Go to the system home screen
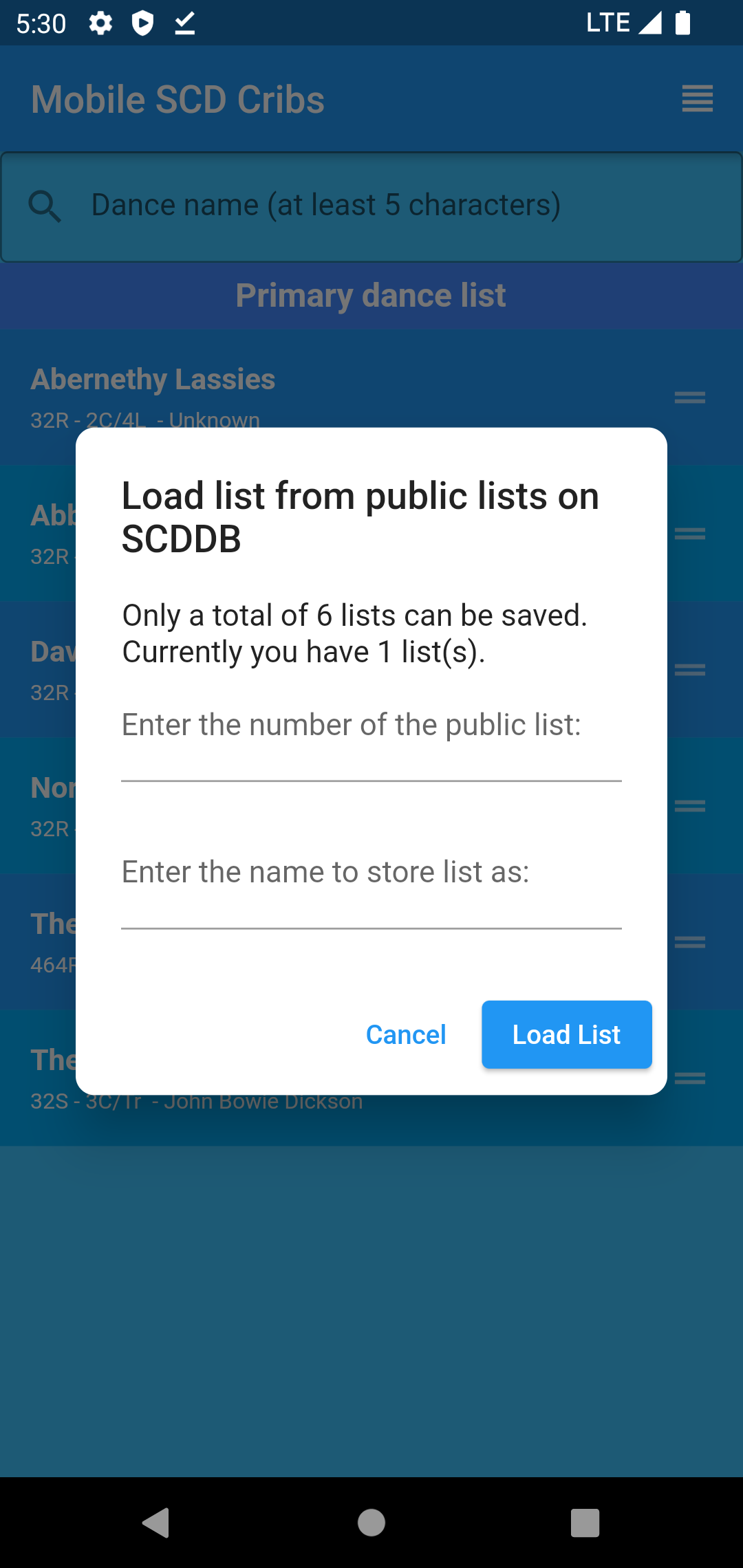Viewport: 743px width, 1568px height. tap(371, 1523)
